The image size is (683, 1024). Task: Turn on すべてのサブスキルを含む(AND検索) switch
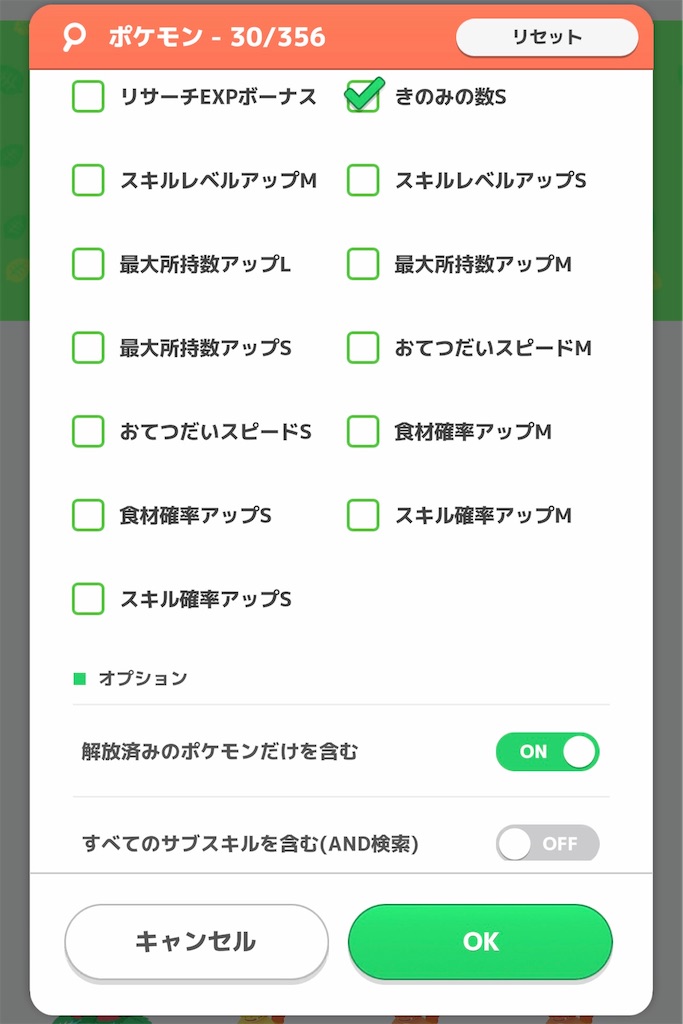coord(547,844)
